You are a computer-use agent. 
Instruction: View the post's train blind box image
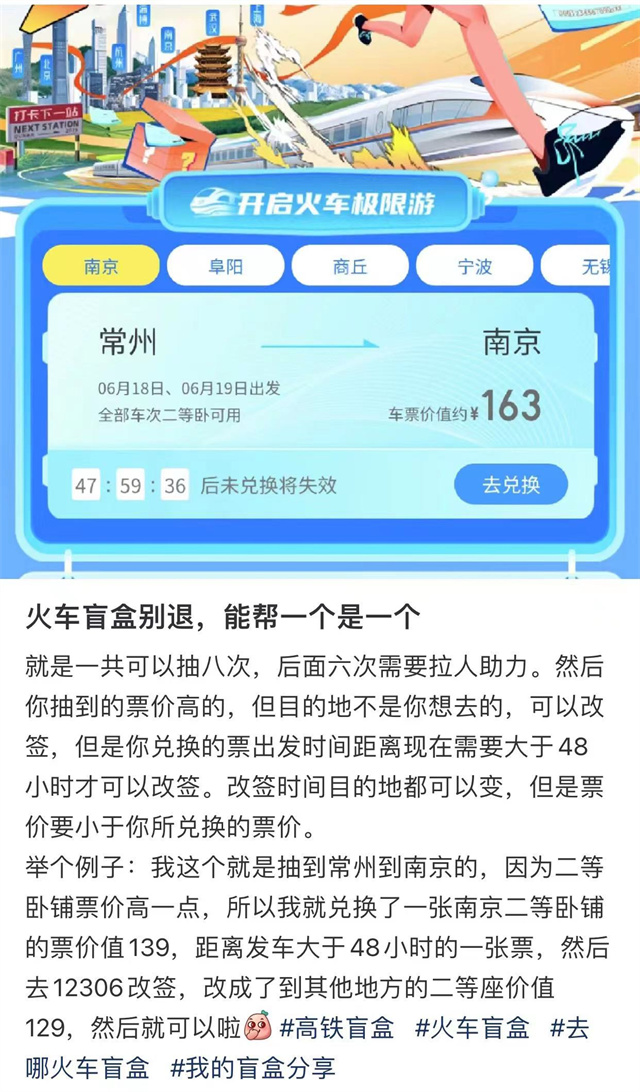pyautogui.click(x=320, y=290)
